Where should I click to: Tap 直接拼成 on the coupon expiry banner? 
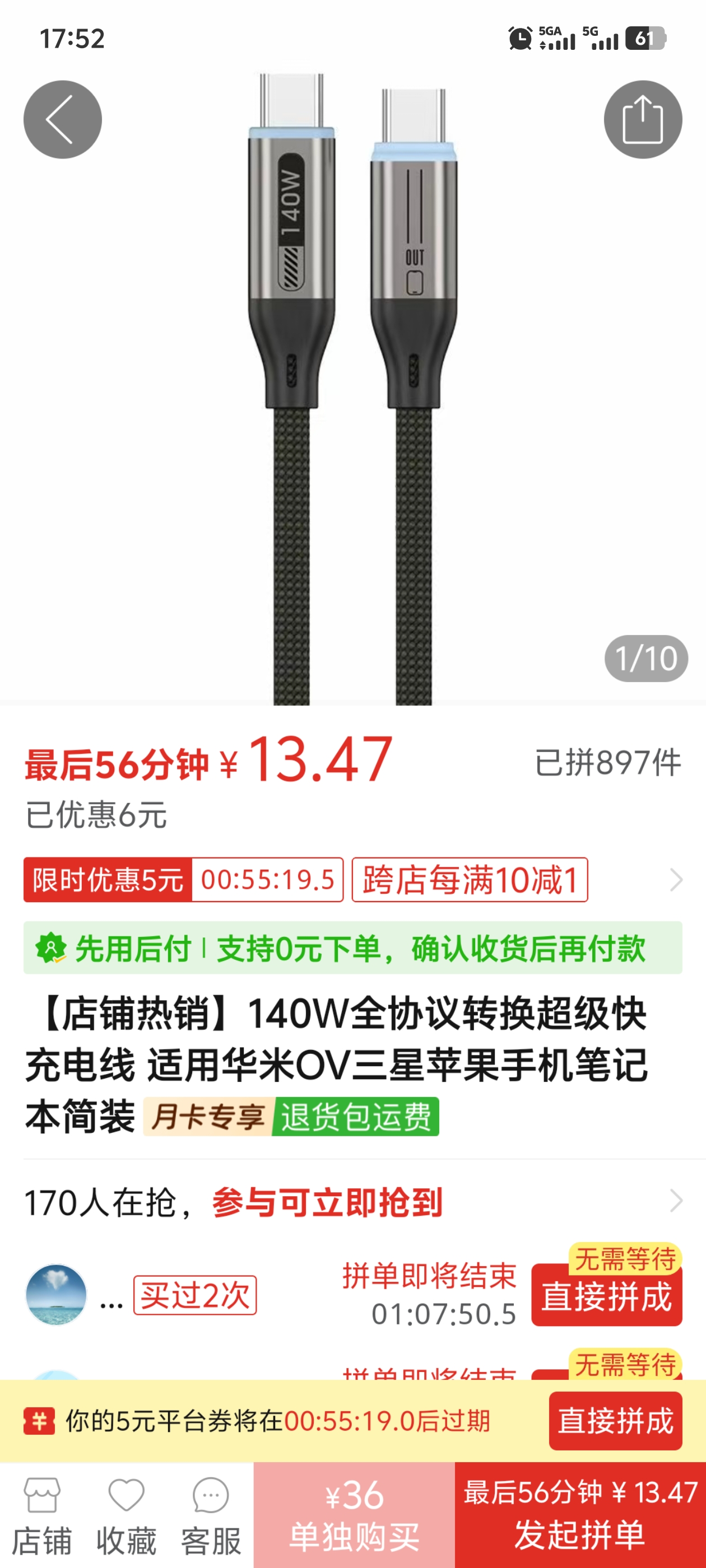[615, 1420]
